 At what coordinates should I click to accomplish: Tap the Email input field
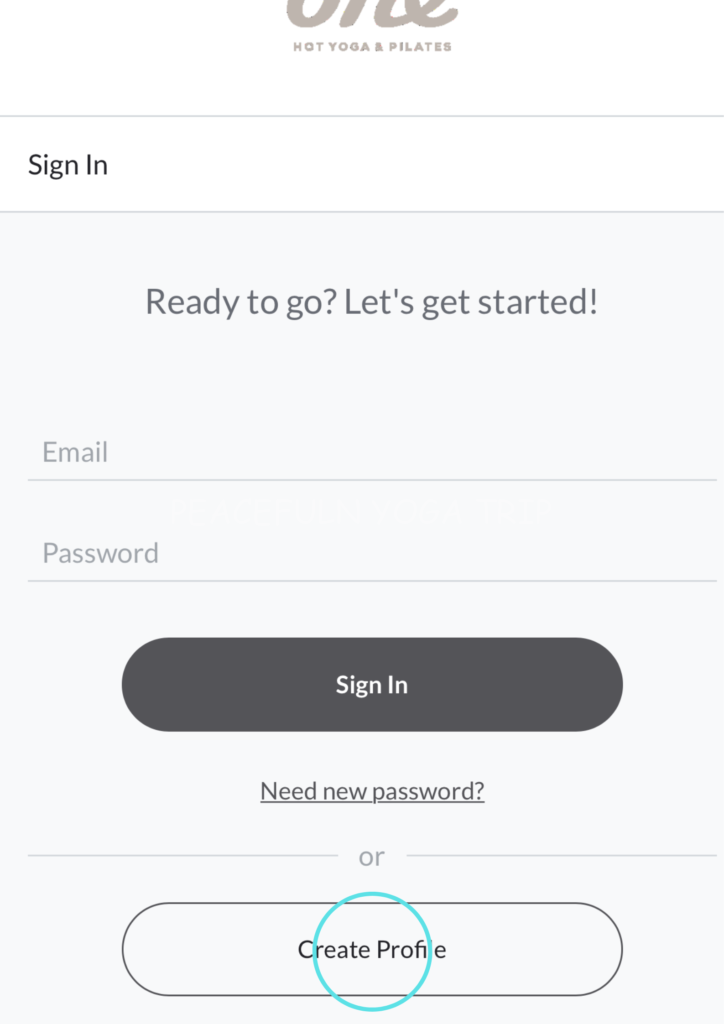371,453
